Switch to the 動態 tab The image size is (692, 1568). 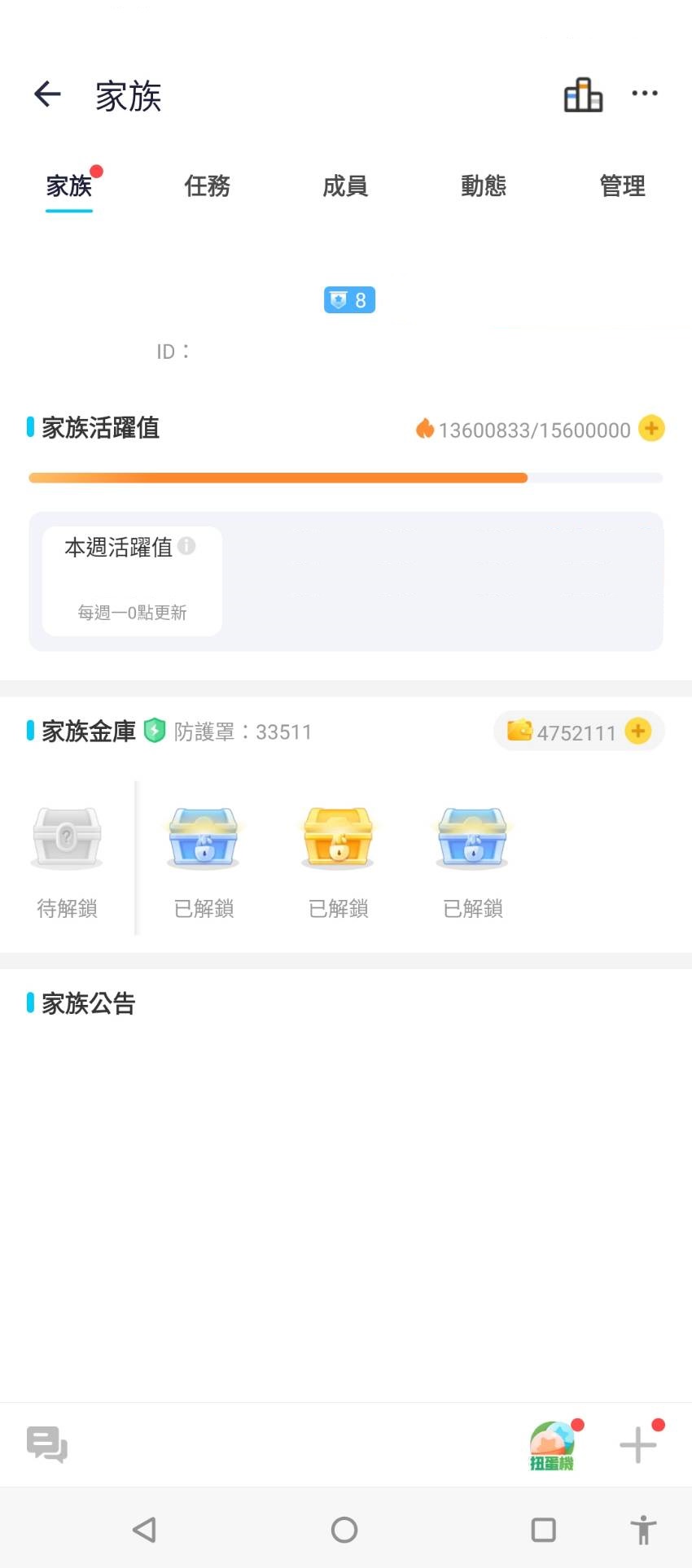484,186
